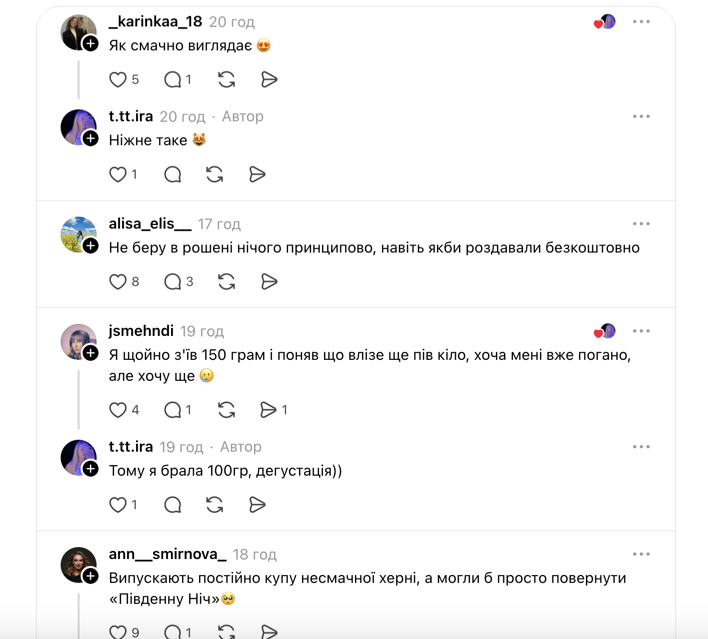Image resolution: width=708 pixels, height=639 pixels.
Task: Open overflow menu on alisa_elis__'s comment
Action: [641, 224]
